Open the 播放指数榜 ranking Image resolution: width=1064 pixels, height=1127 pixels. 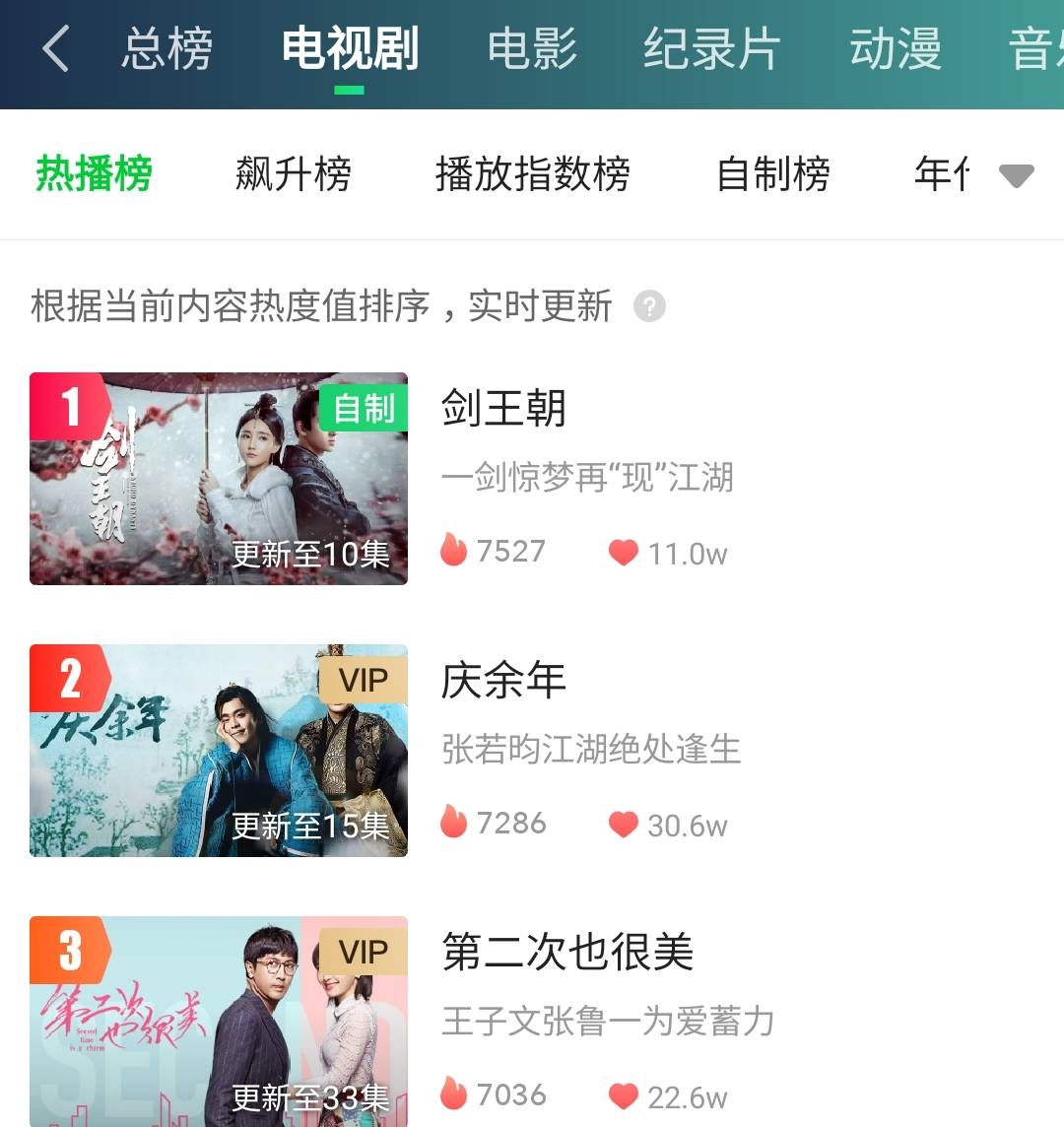[x=532, y=174]
